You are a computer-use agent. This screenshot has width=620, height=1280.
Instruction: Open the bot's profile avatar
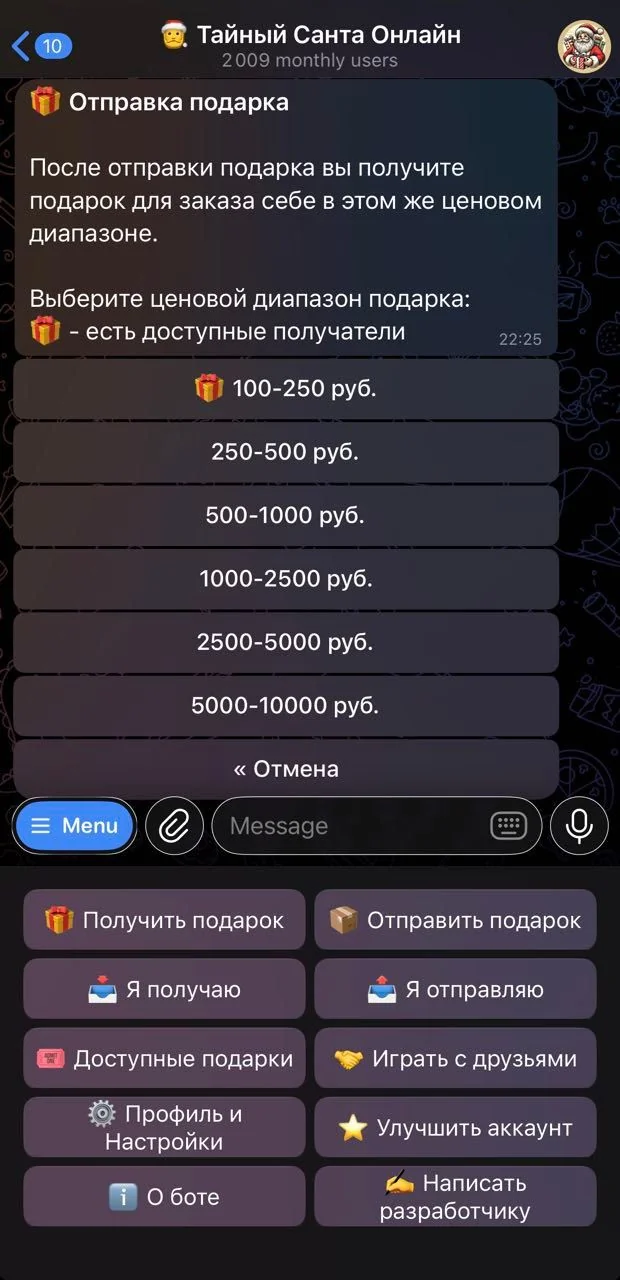(x=584, y=46)
